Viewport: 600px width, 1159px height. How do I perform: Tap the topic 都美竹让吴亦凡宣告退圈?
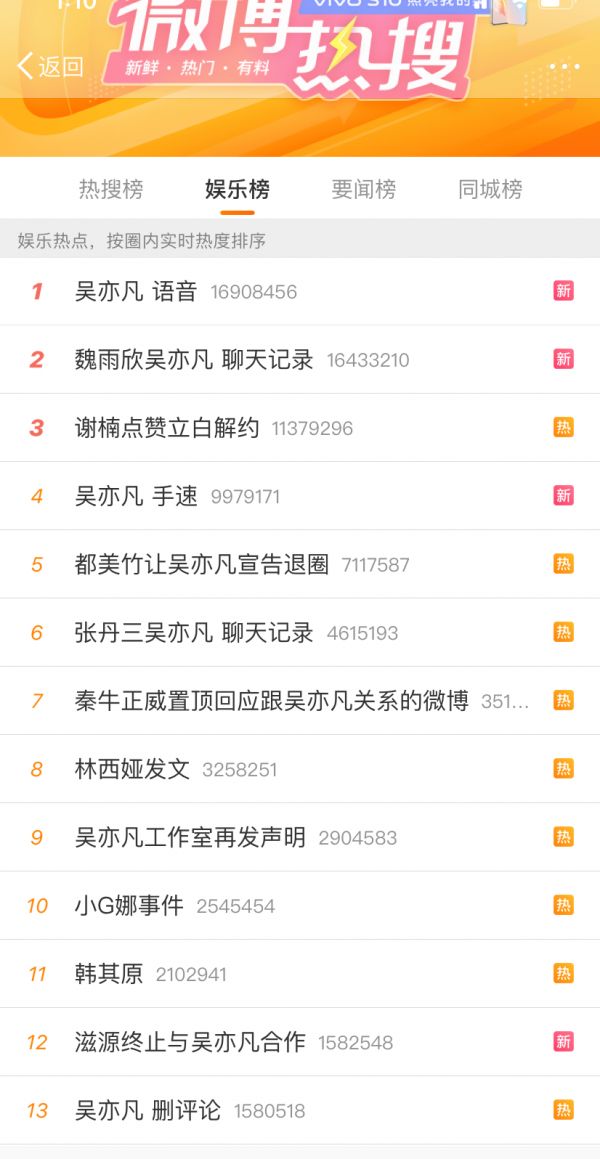pyautogui.click(x=202, y=564)
